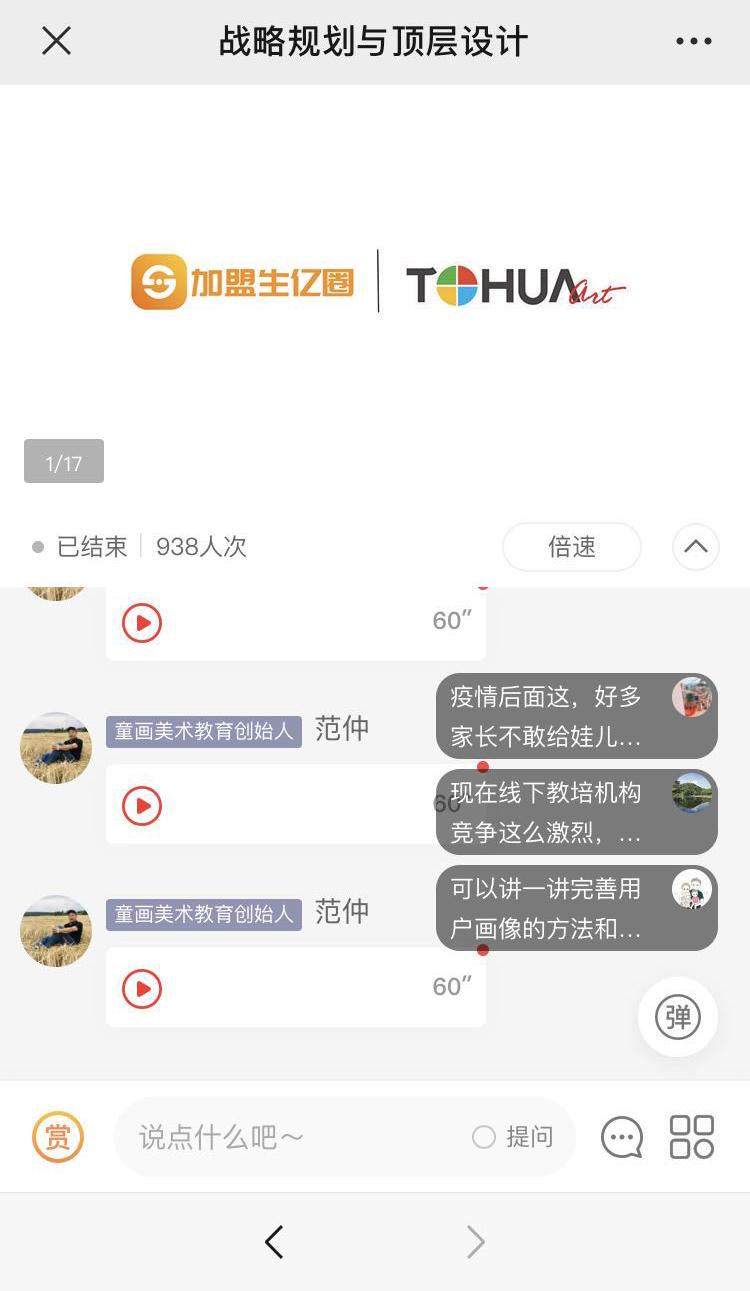Tap the 1/17 slide progress indicator
The image size is (750, 1291).
(x=63, y=460)
